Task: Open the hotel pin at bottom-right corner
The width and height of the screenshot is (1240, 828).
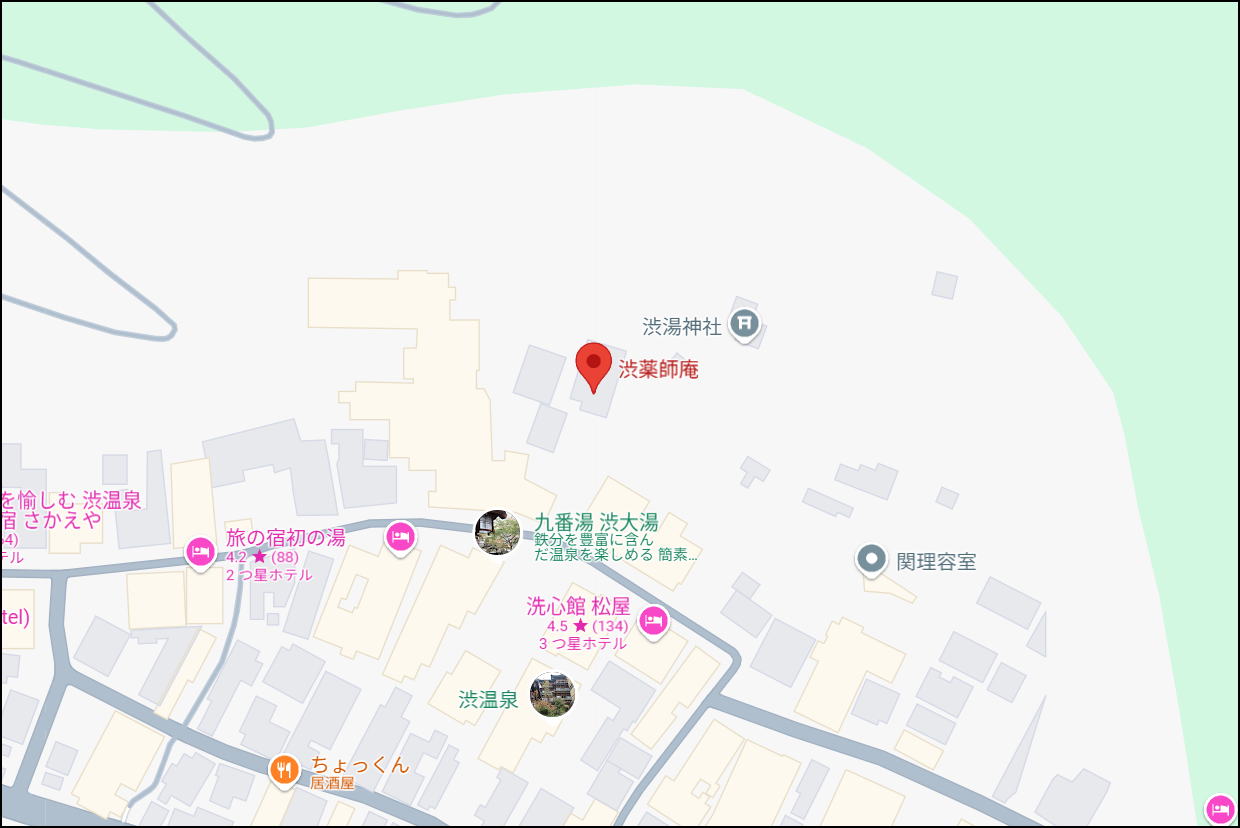Action: coord(1219,808)
